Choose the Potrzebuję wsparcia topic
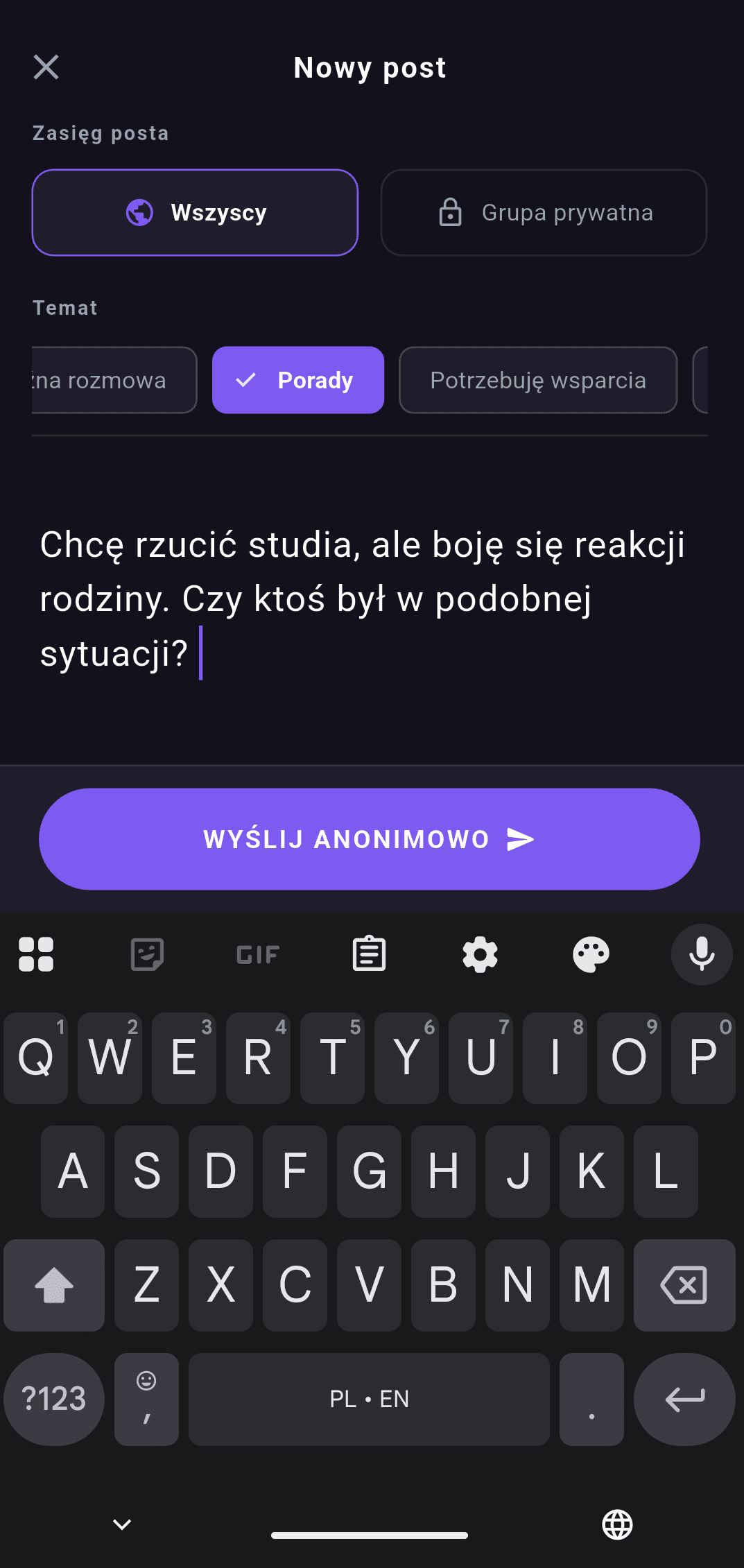Viewport: 744px width, 1568px height. pyautogui.click(x=537, y=380)
